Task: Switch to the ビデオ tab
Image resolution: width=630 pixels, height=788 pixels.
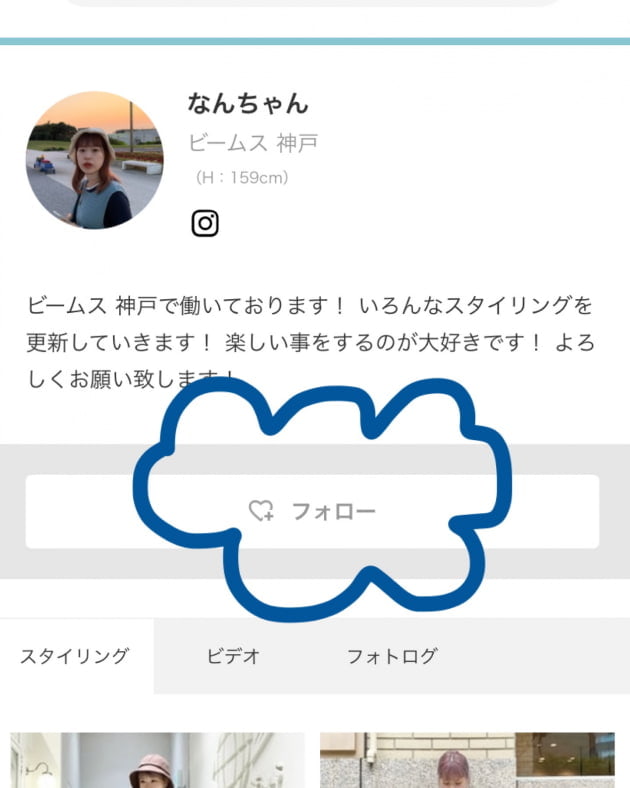Action: coord(233,657)
